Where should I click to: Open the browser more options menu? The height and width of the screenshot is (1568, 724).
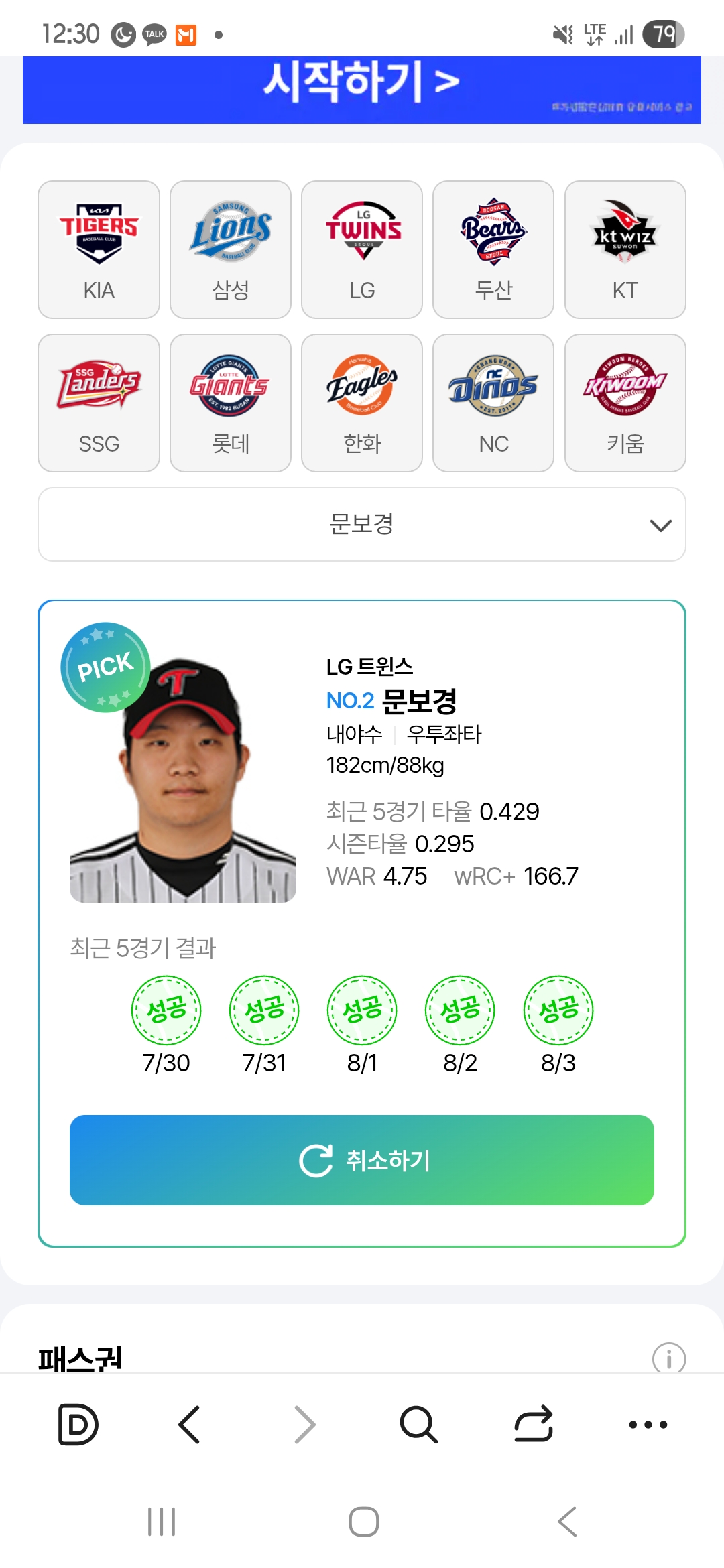pos(648,1424)
